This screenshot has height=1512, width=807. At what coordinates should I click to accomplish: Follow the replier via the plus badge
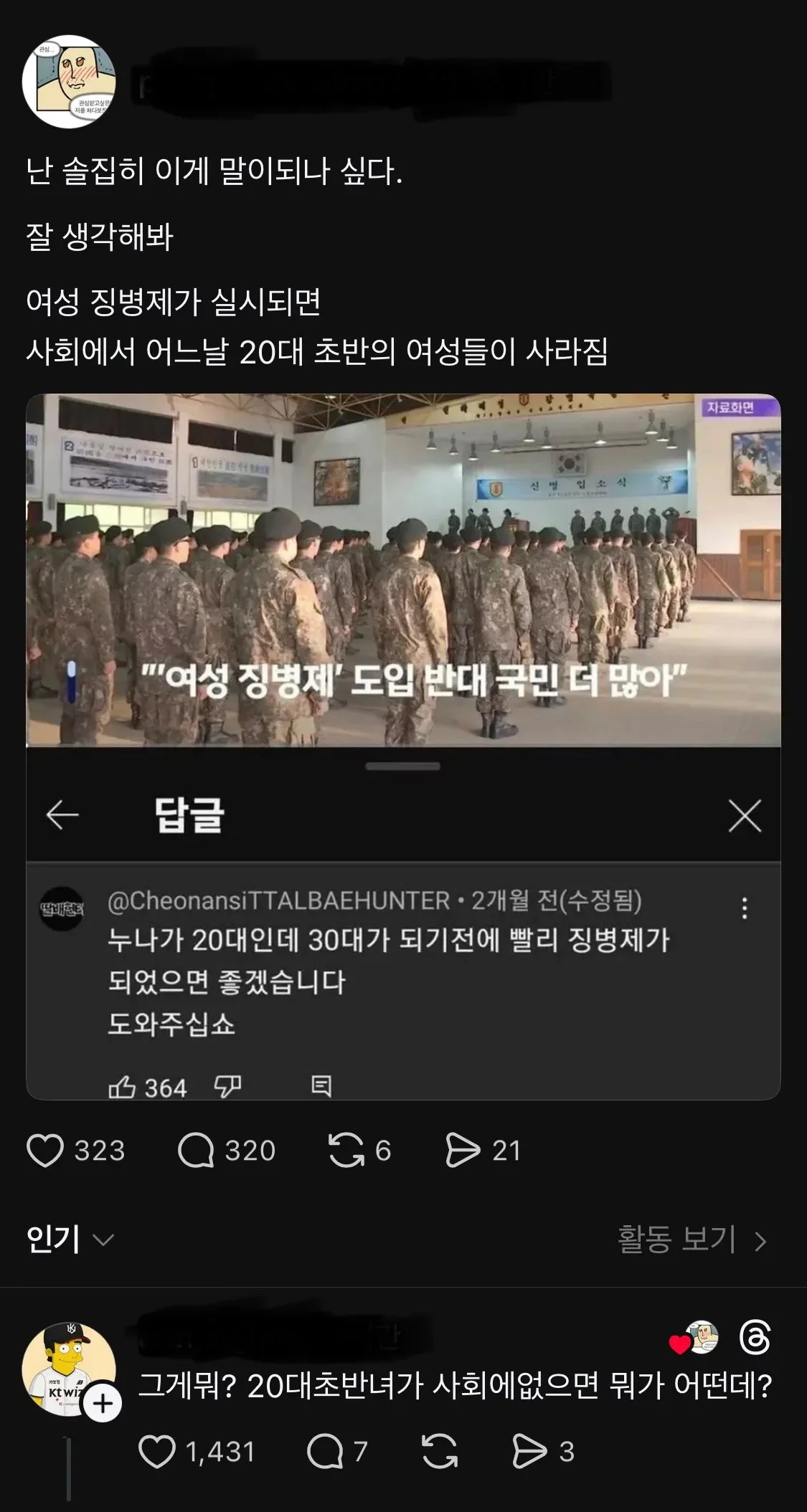pos(103,1404)
